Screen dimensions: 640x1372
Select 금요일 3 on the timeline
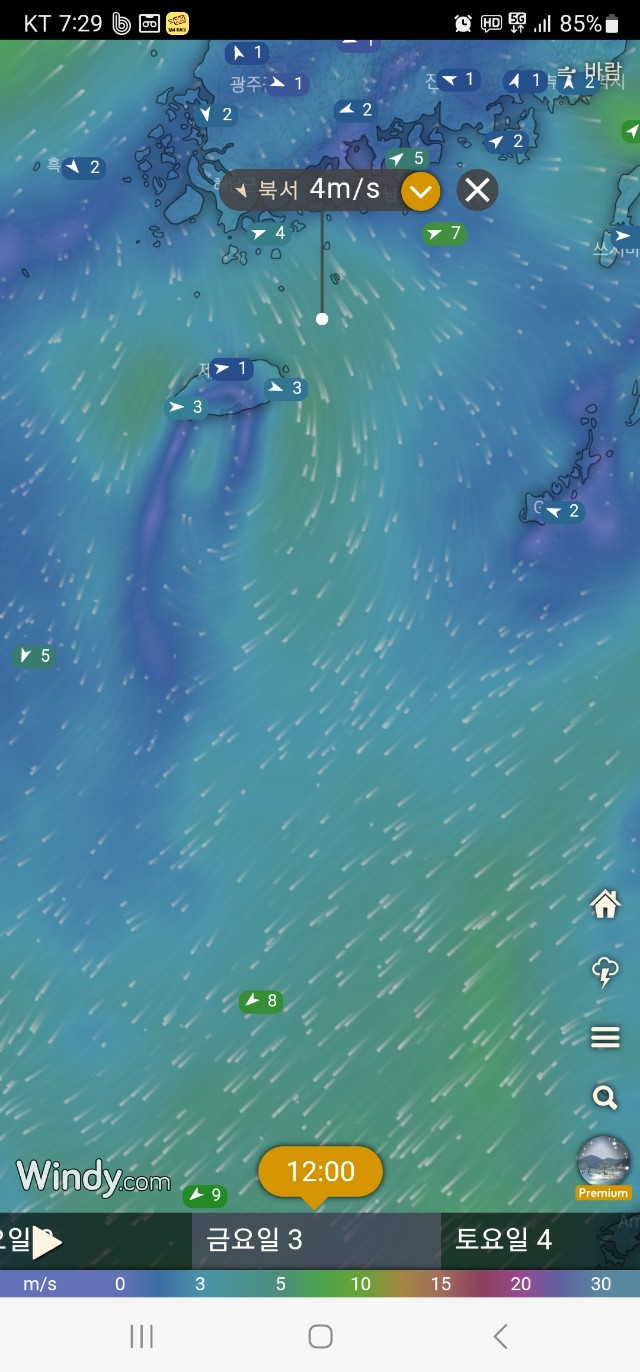[254, 1240]
